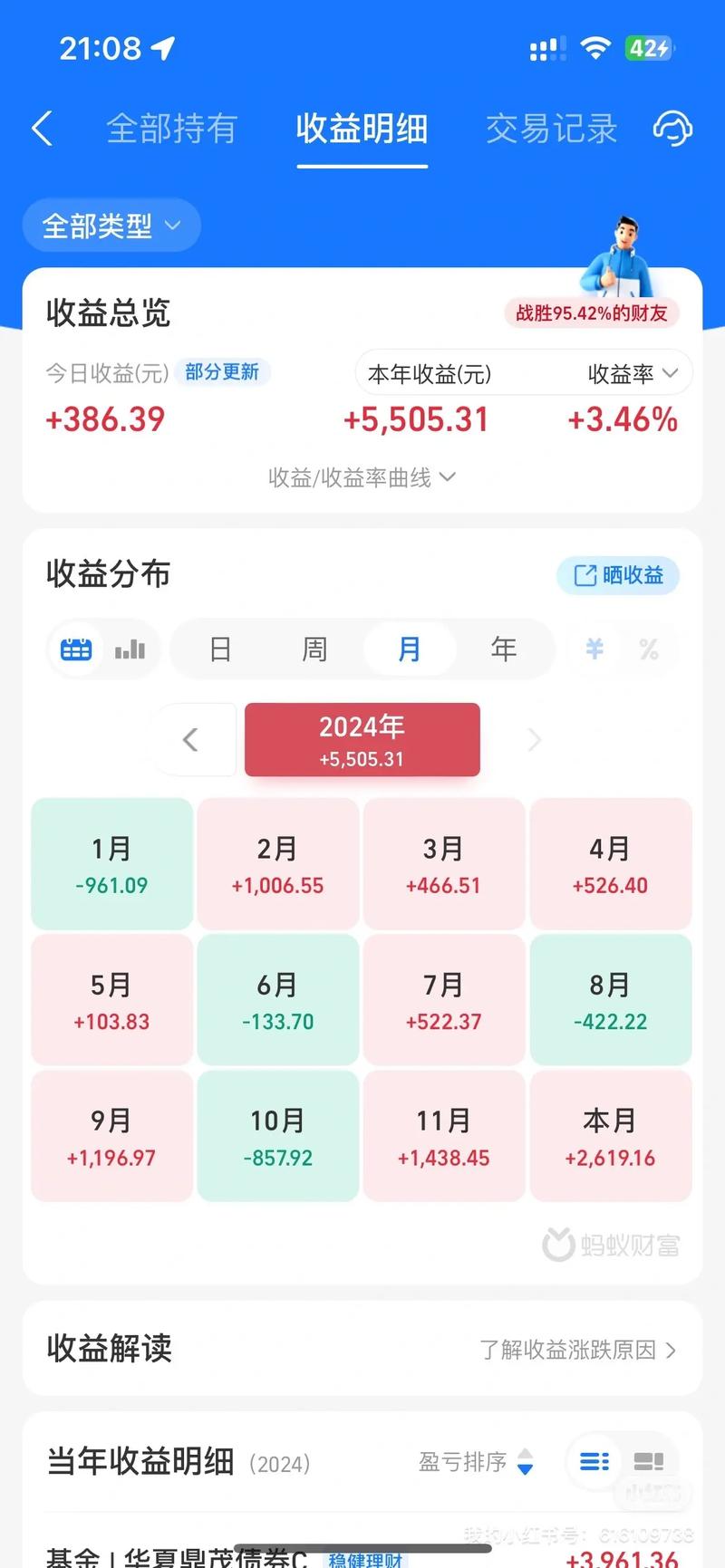Select the bar chart view icon
The width and height of the screenshot is (725, 1568).
pos(130,649)
